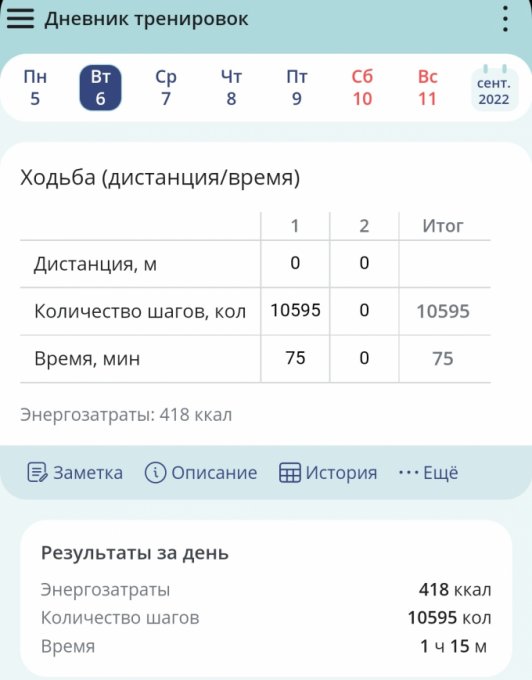
Task: Open the hamburger drawer menu
Action: [20, 19]
